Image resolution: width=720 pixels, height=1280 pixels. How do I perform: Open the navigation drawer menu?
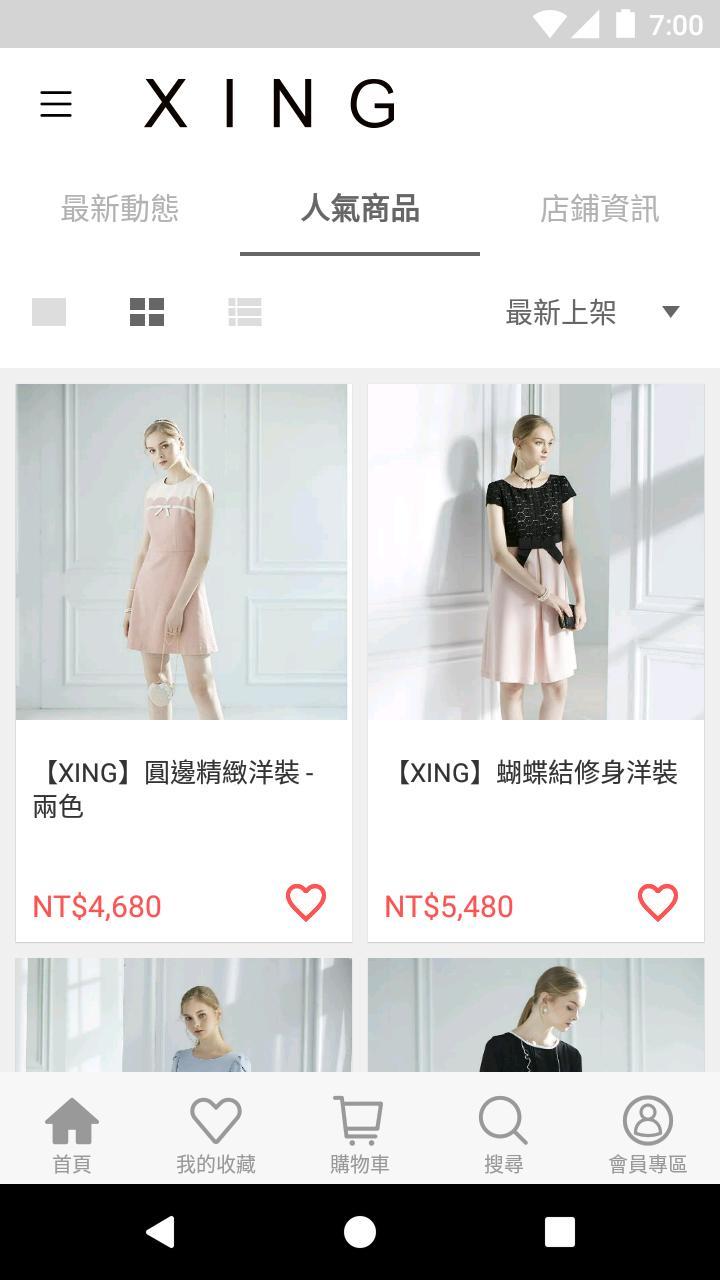(x=57, y=103)
